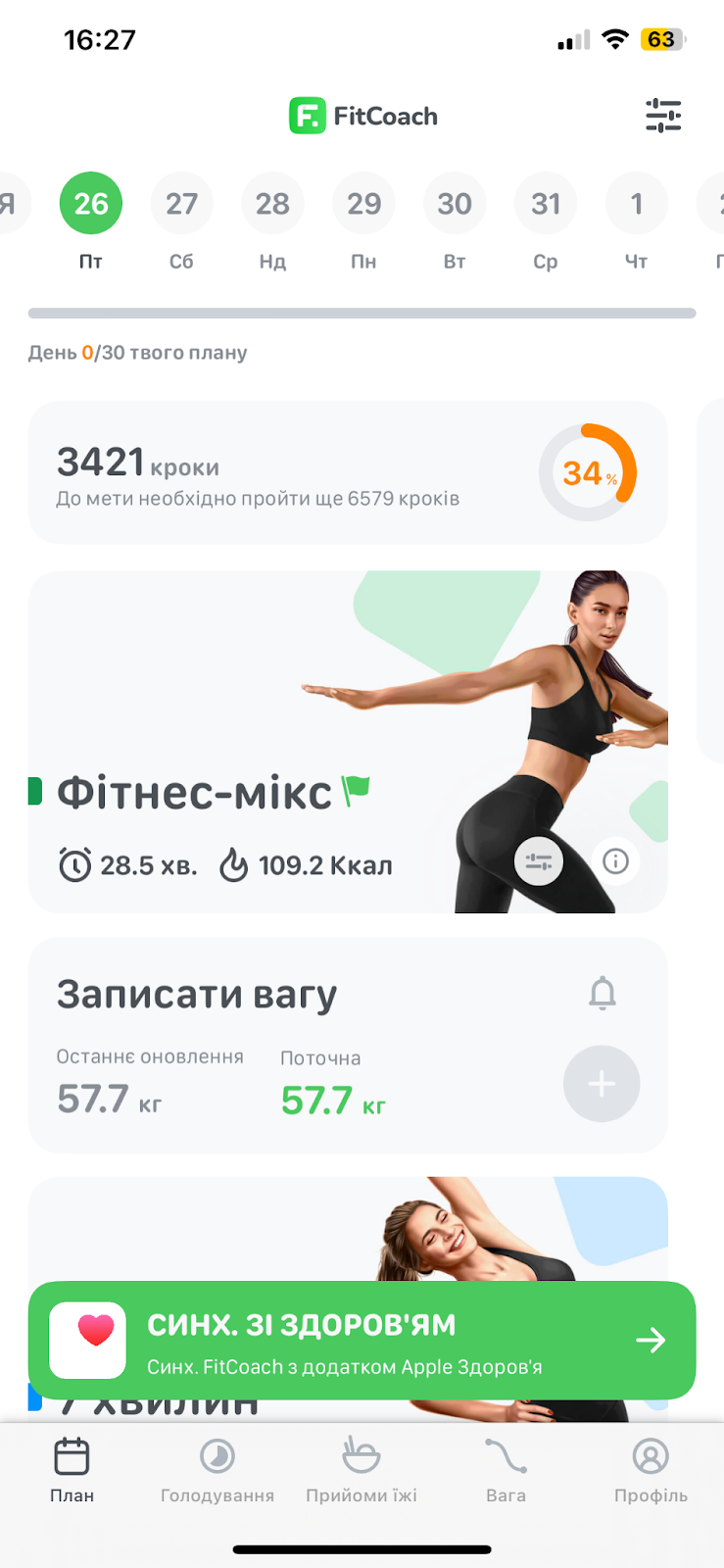Image resolution: width=724 pixels, height=1568 pixels.
Task: Open the Фітнес-мікс workout card
Action: [x=348, y=742]
